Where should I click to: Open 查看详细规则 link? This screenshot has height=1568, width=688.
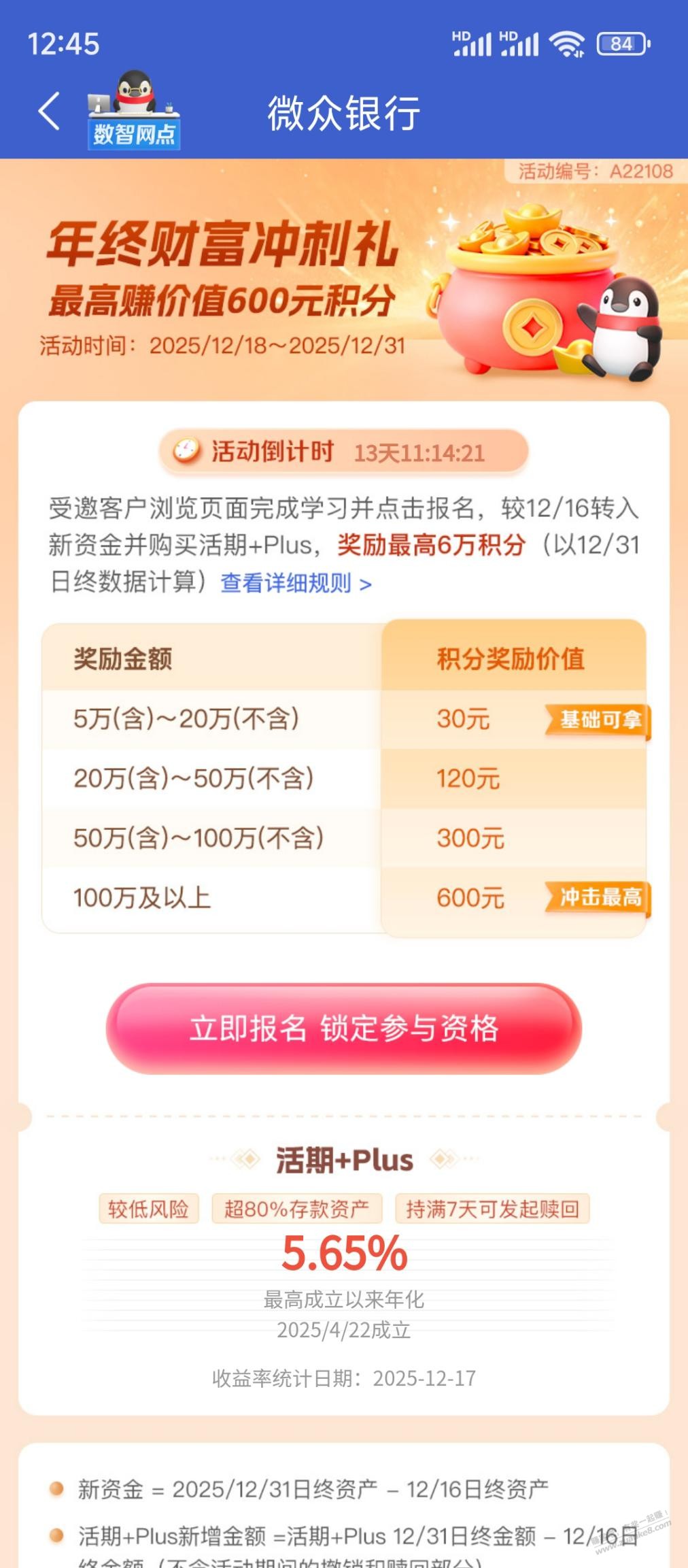point(296,583)
